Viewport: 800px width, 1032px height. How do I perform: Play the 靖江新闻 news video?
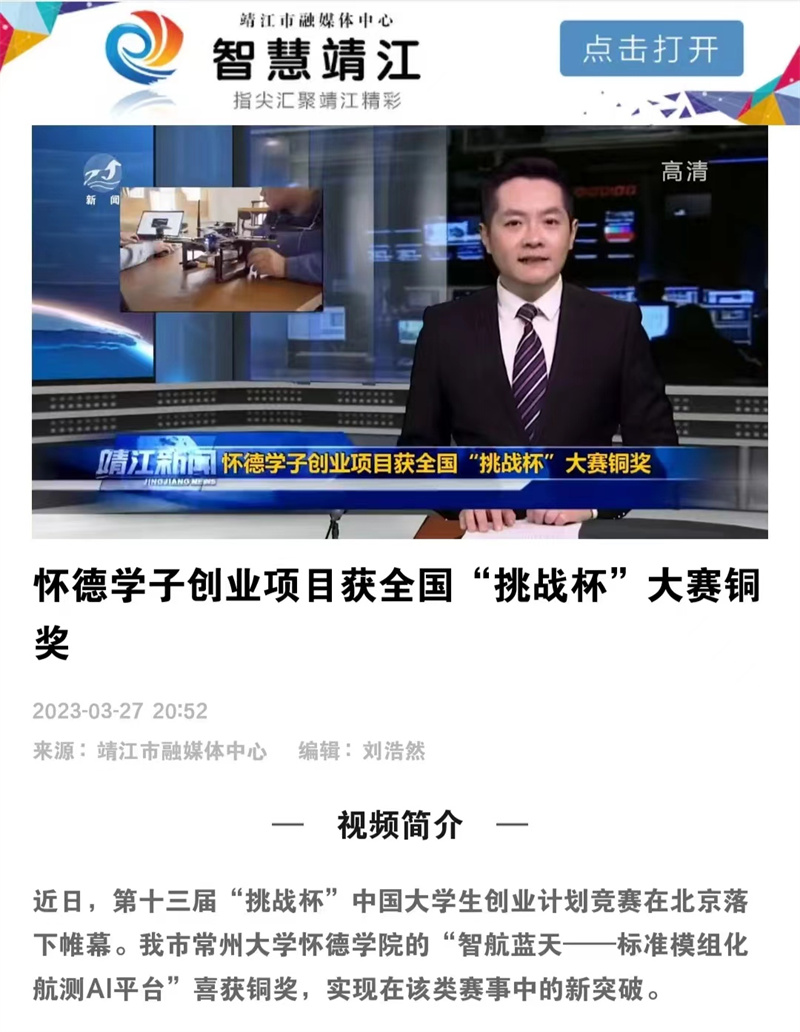pos(400,332)
